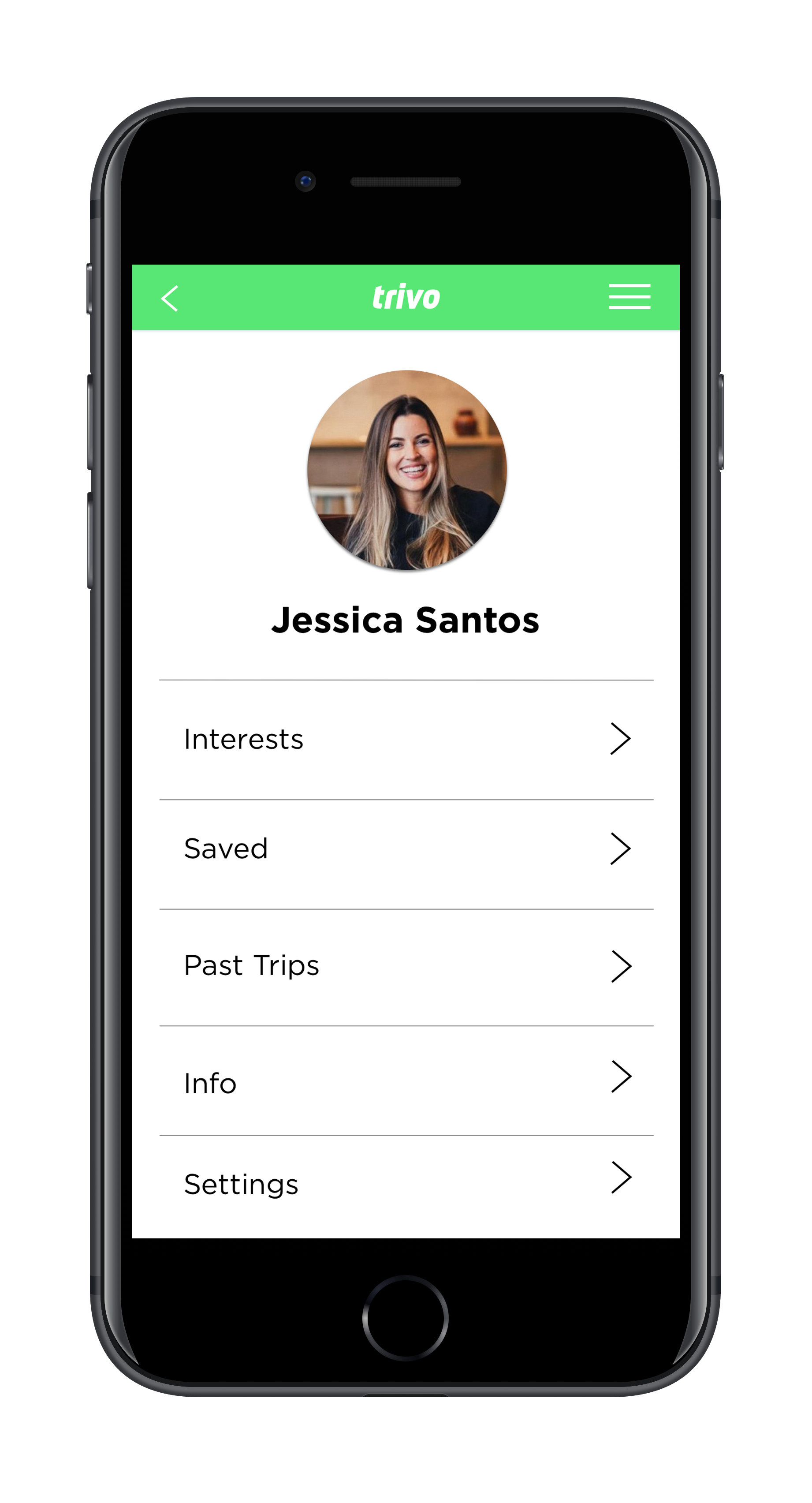Go back using the header arrow
The height and width of the screenshot is (1503, 812).
pyautogui.click(x=169, y=298)
